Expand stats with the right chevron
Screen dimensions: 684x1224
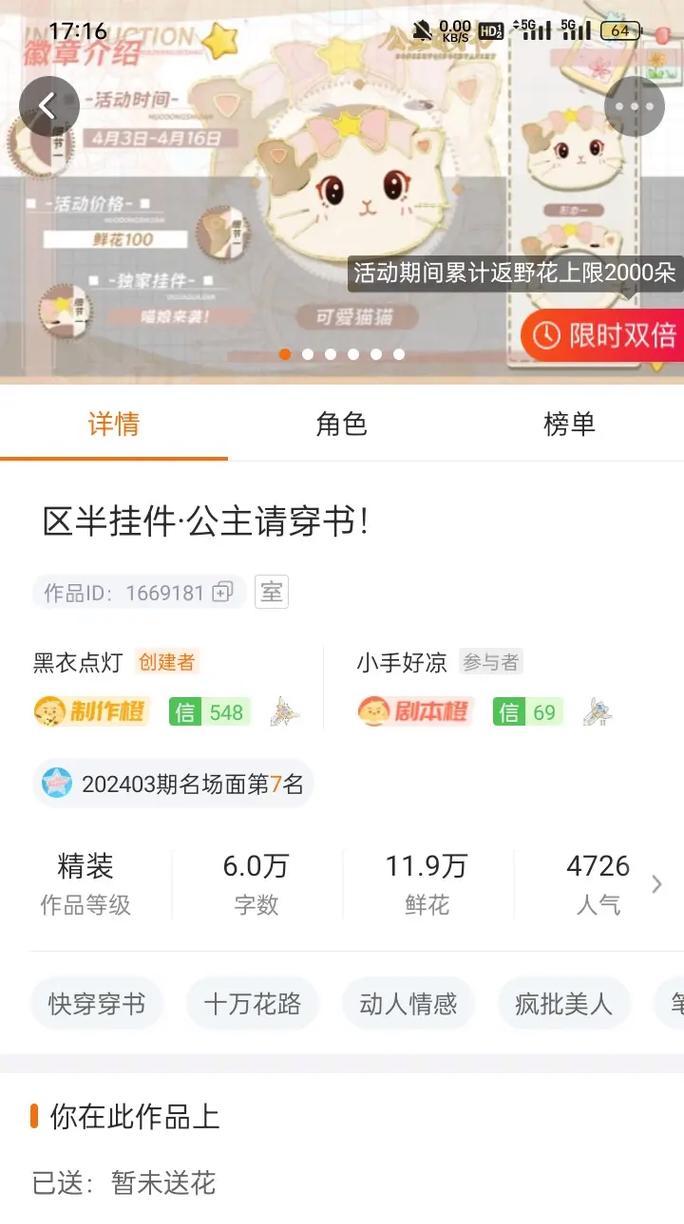click(x=657, y=884)
